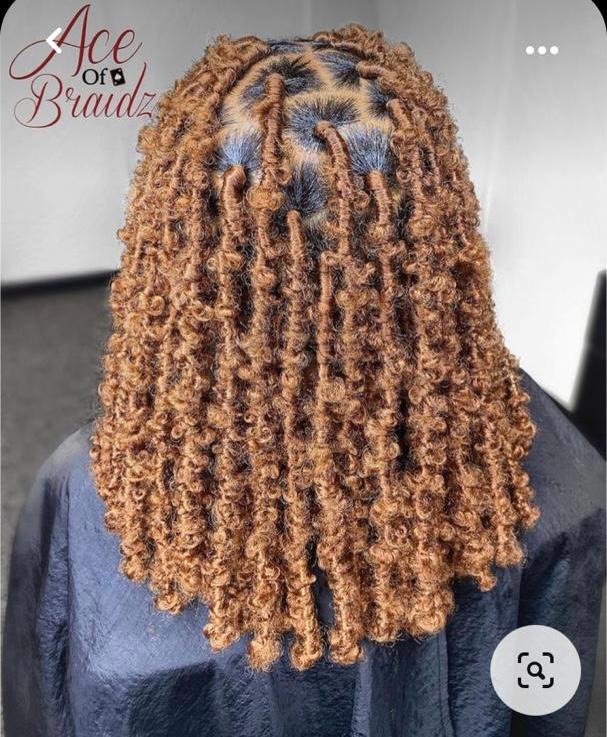Screen dimensions: 607x737
Task: Open visual search lens button
Action: (535, 670)
